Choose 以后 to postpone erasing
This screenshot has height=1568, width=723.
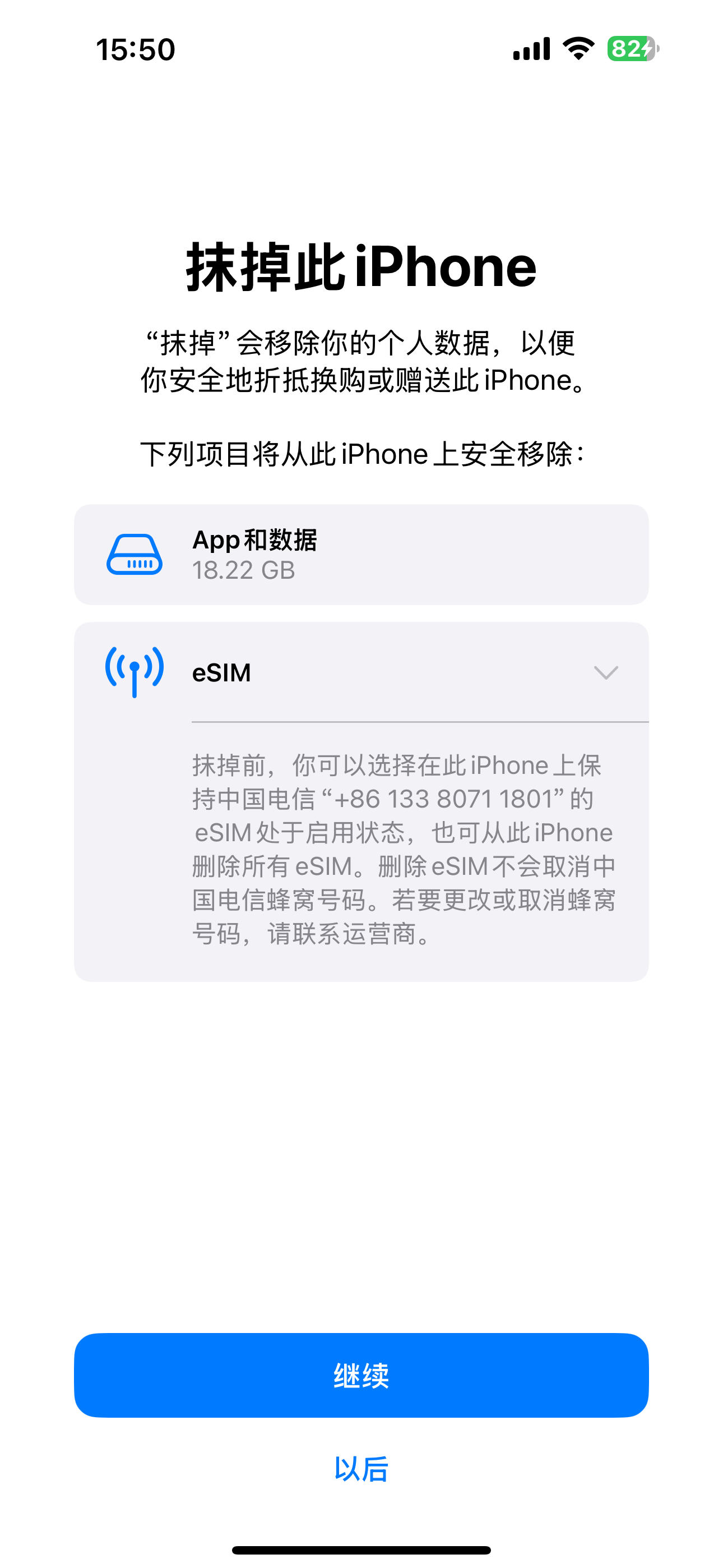point(361,1469)
